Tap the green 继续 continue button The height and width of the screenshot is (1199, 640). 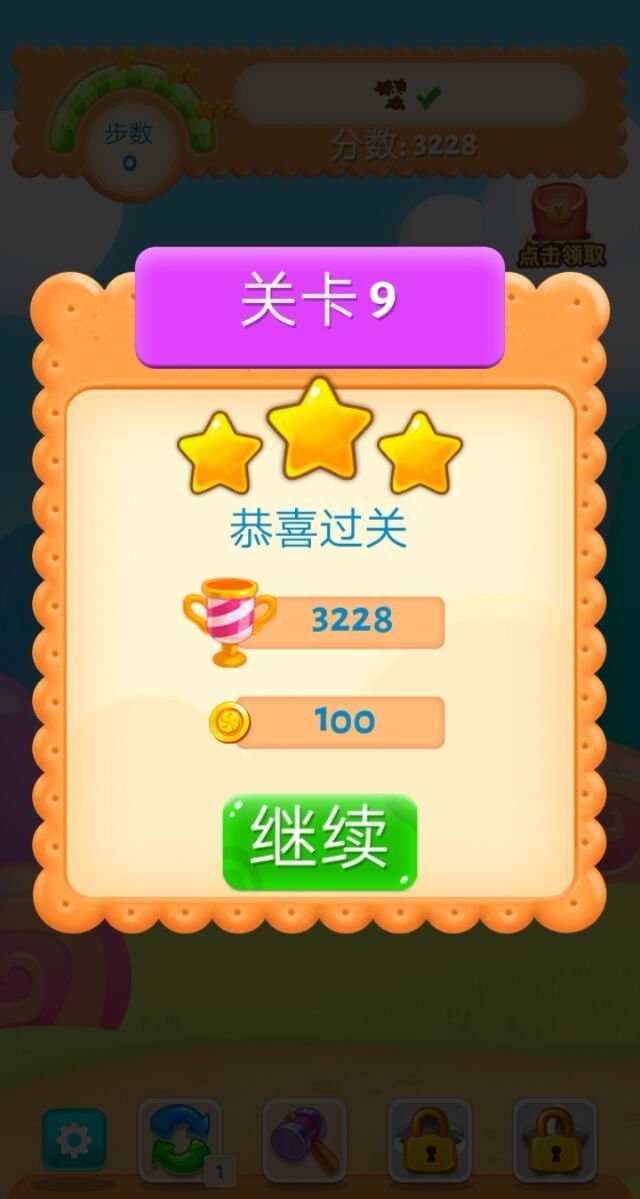[x=319, y=842]
